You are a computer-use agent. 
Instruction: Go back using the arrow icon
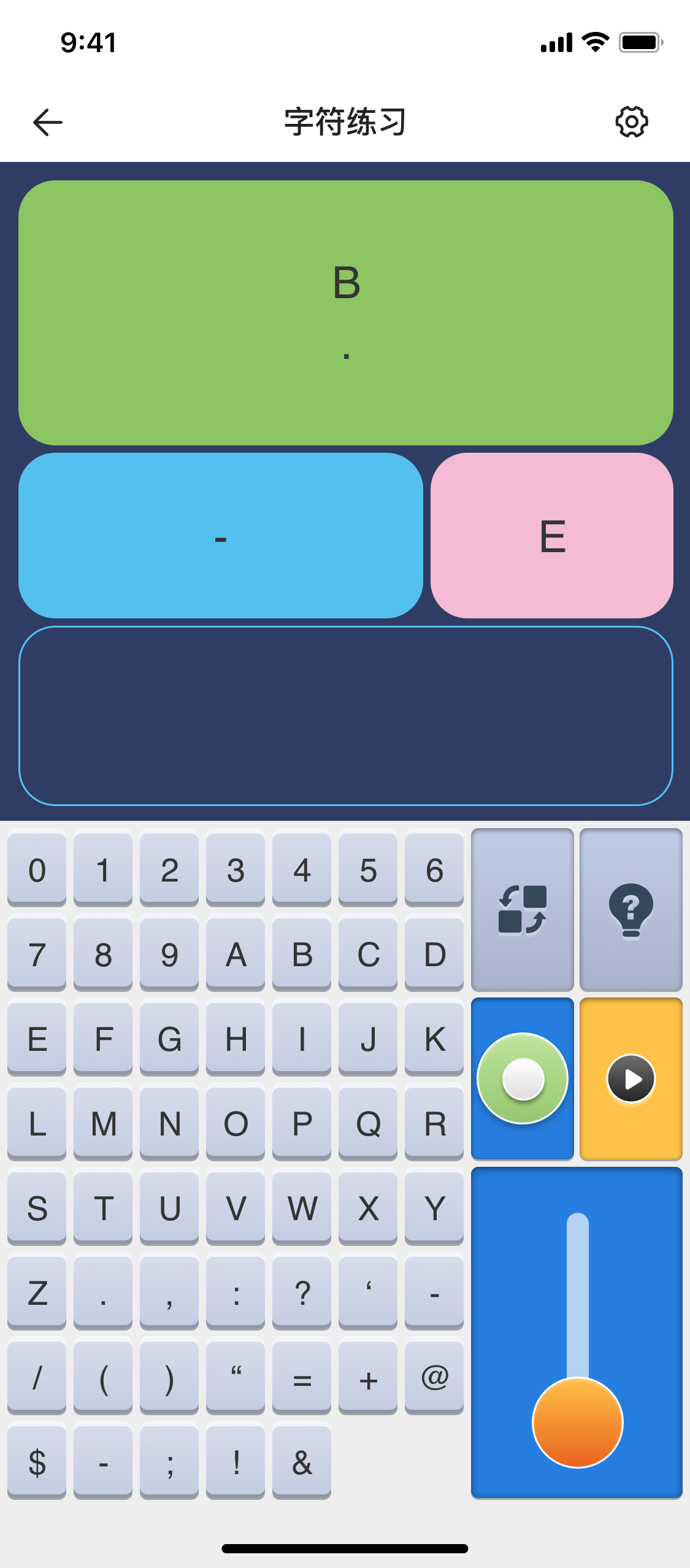48,122
